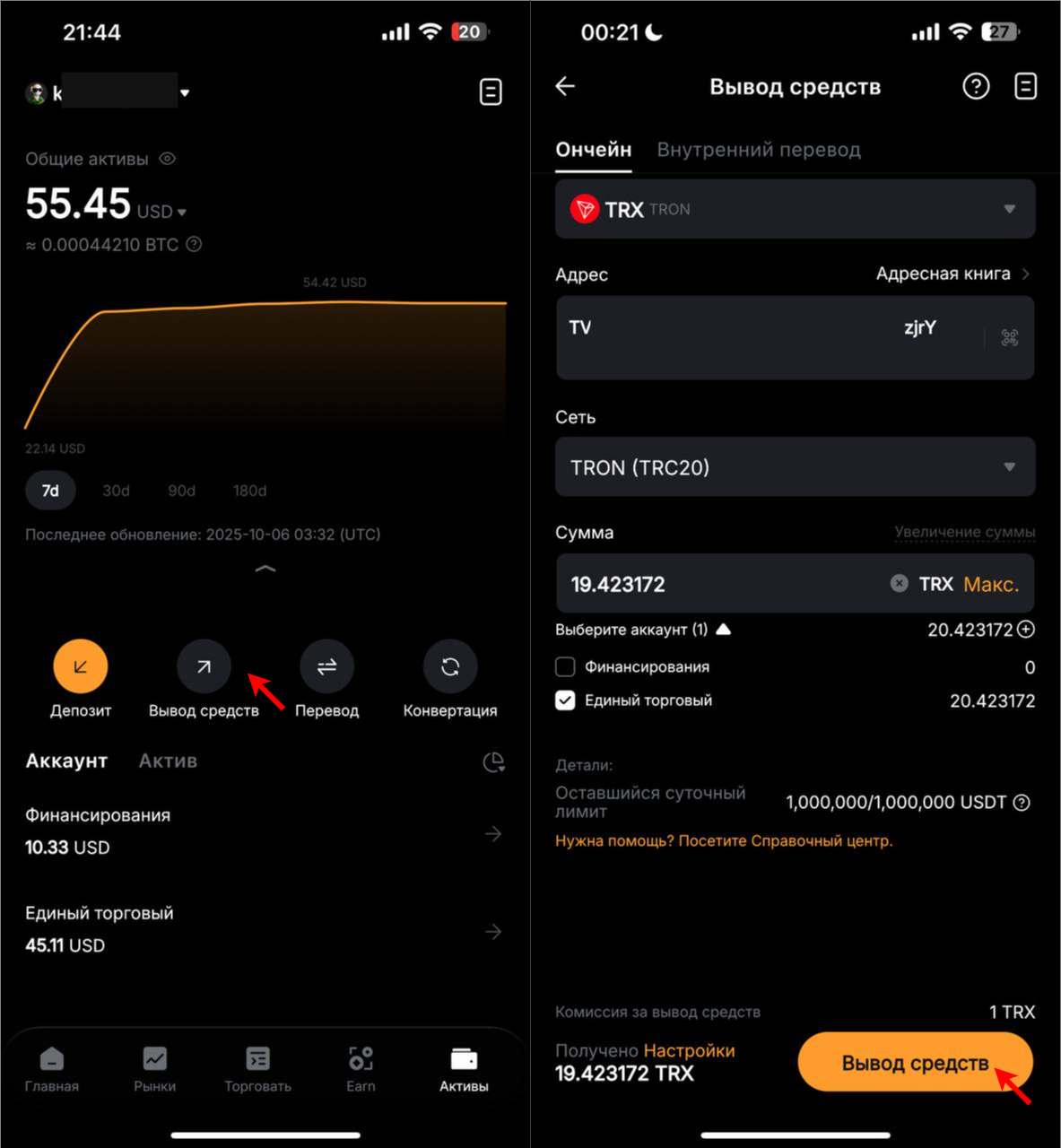Select the 90d chart range
This screenshot has height=1148, width=1061.
tap(181, 491)
